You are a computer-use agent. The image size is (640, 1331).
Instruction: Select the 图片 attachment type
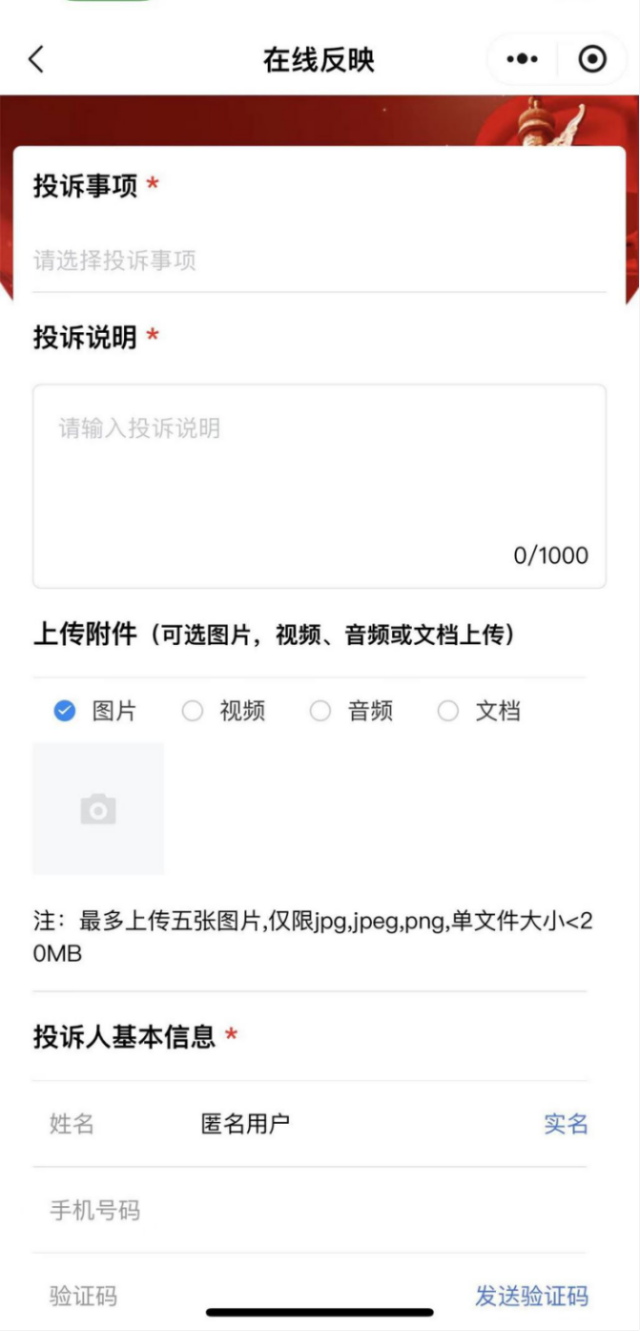click(x=66, y=712)
